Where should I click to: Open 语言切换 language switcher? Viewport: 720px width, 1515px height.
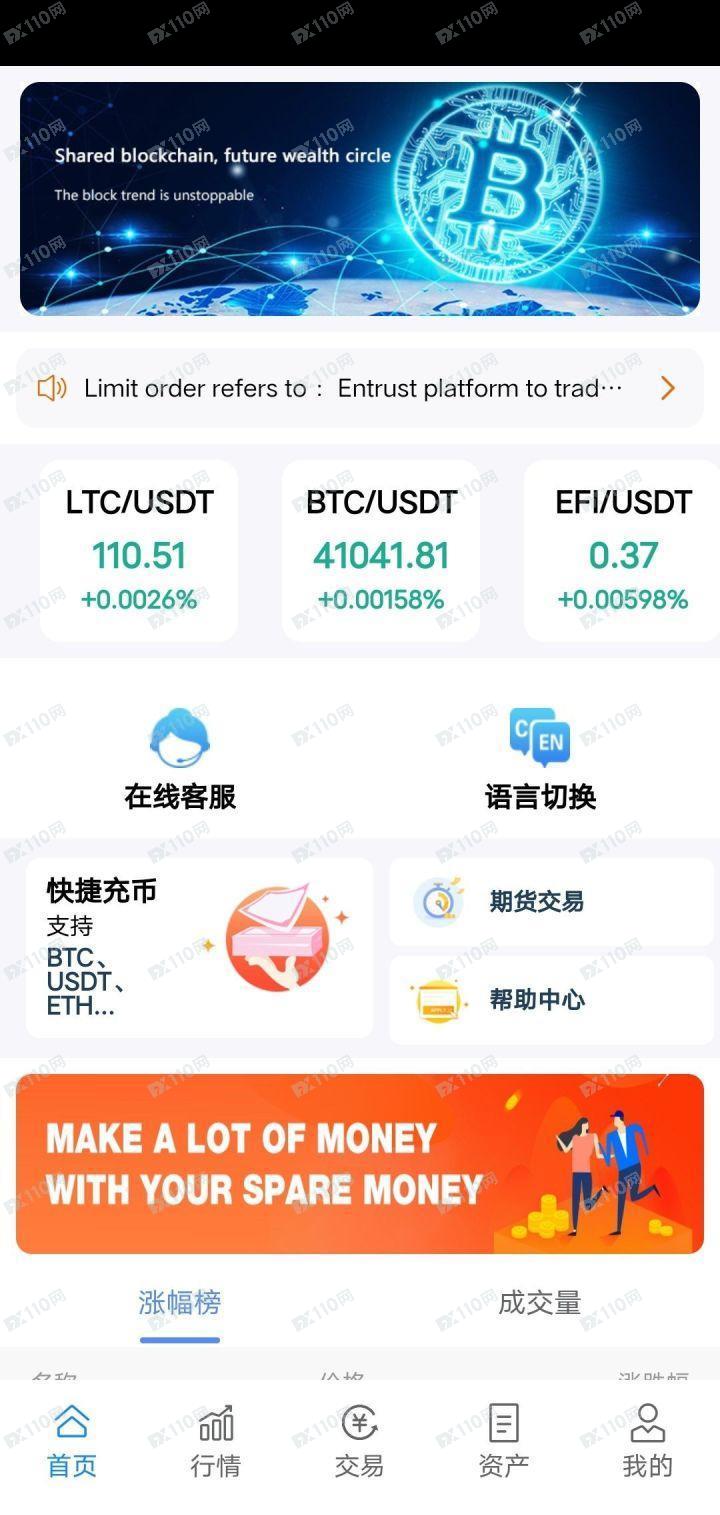click(x=540, y=758)
